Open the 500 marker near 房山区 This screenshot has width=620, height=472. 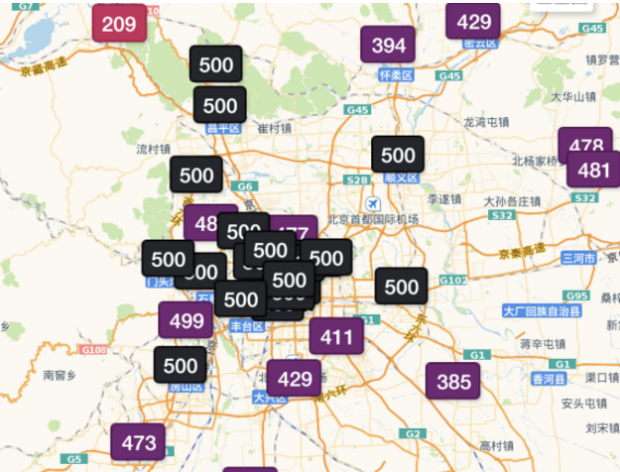click(x=181, y=366)
